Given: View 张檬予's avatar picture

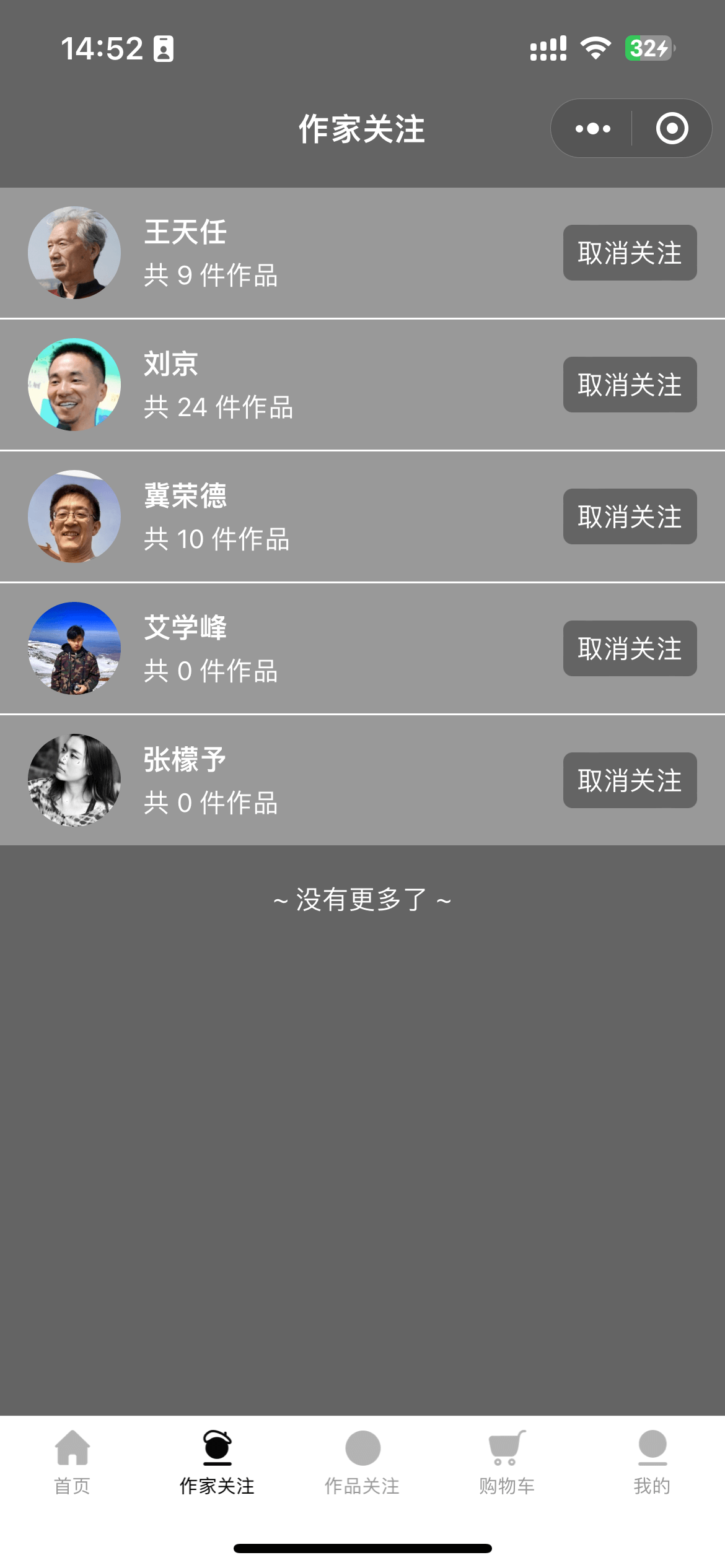Looking at the screenshot, I should pyautogui.click(x=74, y=780).
